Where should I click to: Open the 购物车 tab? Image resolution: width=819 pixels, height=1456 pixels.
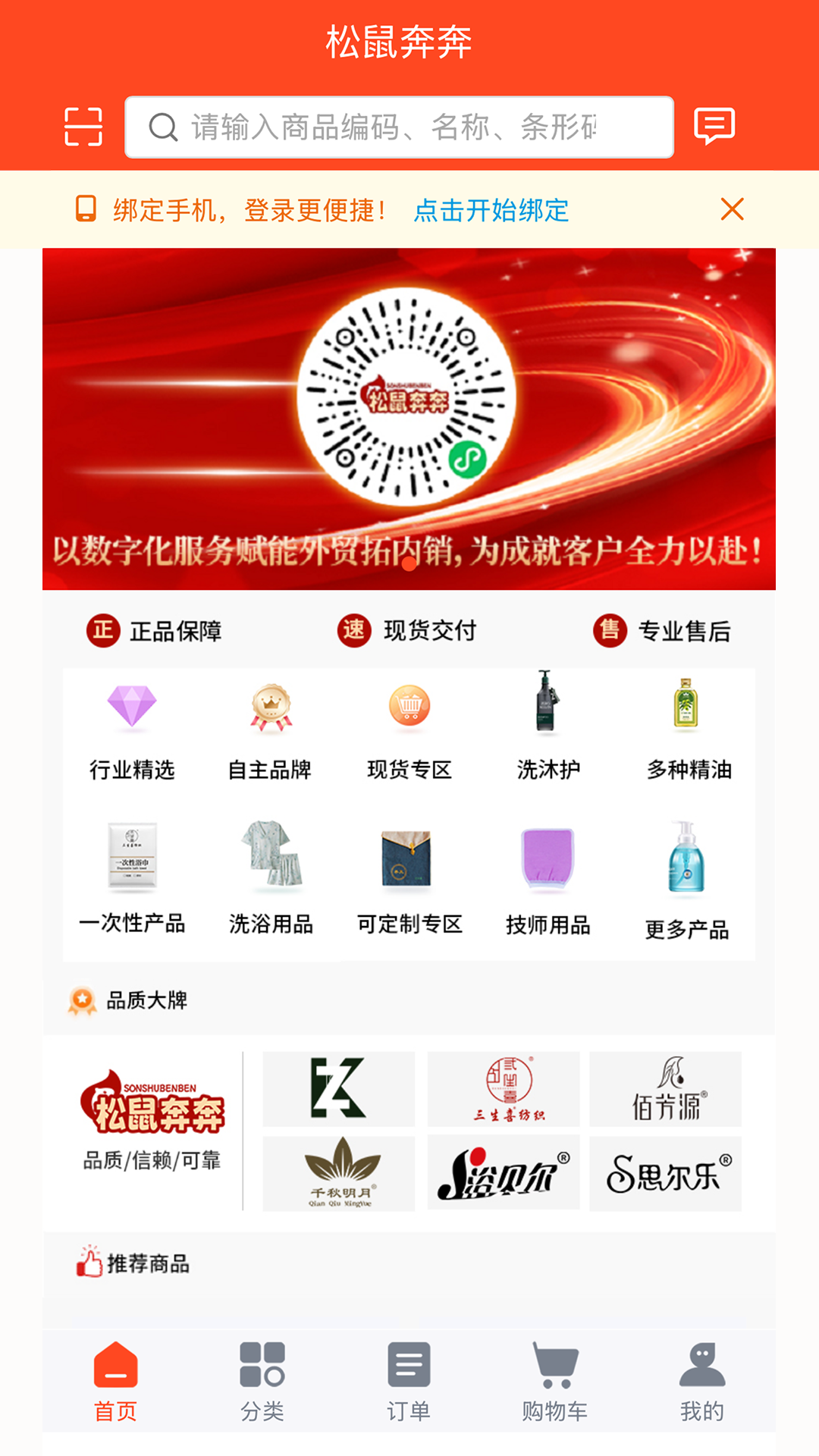tap(555, 1382)
